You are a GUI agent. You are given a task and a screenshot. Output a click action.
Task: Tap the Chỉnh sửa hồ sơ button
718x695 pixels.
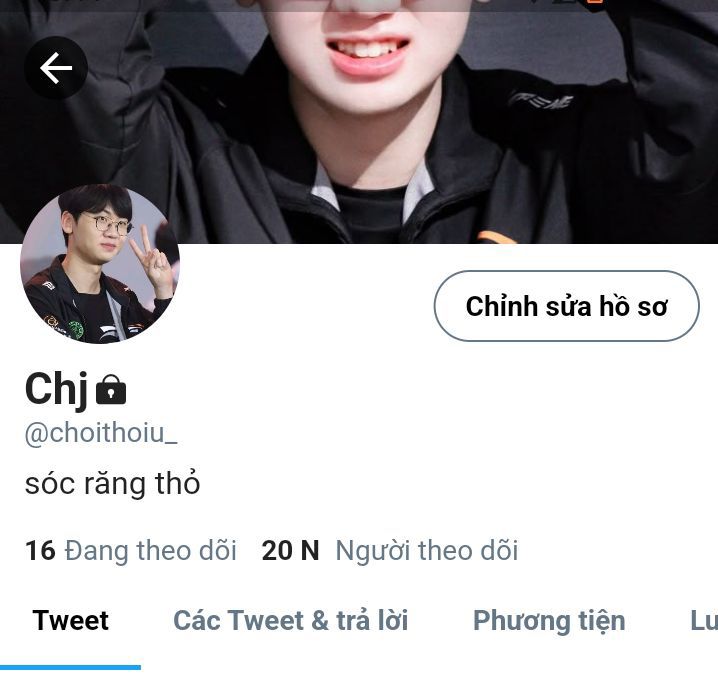[566, 306]
